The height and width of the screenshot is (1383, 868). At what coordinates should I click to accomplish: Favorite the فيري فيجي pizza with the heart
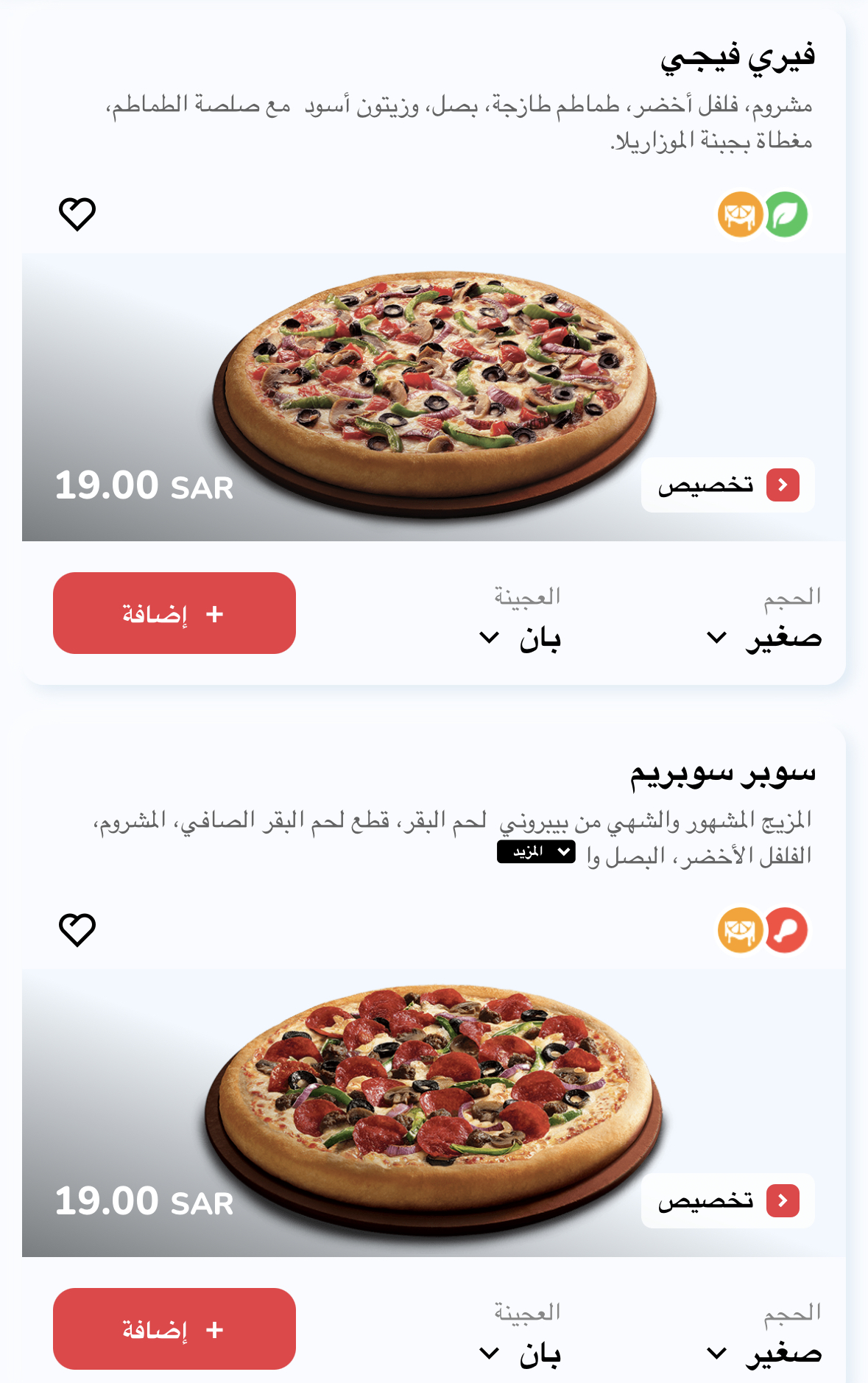pos(77,214)
